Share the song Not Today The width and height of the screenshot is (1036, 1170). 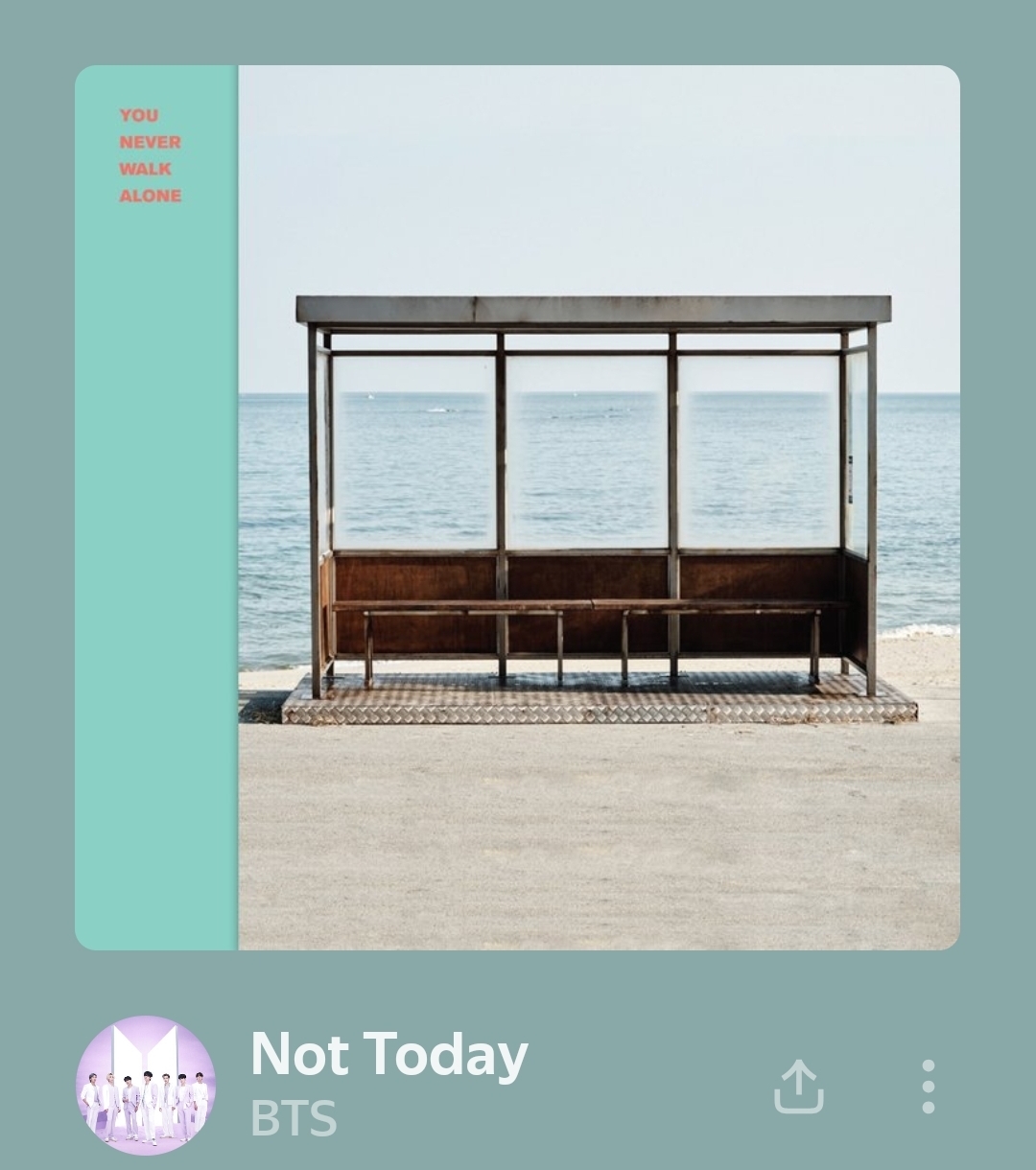799,1087
